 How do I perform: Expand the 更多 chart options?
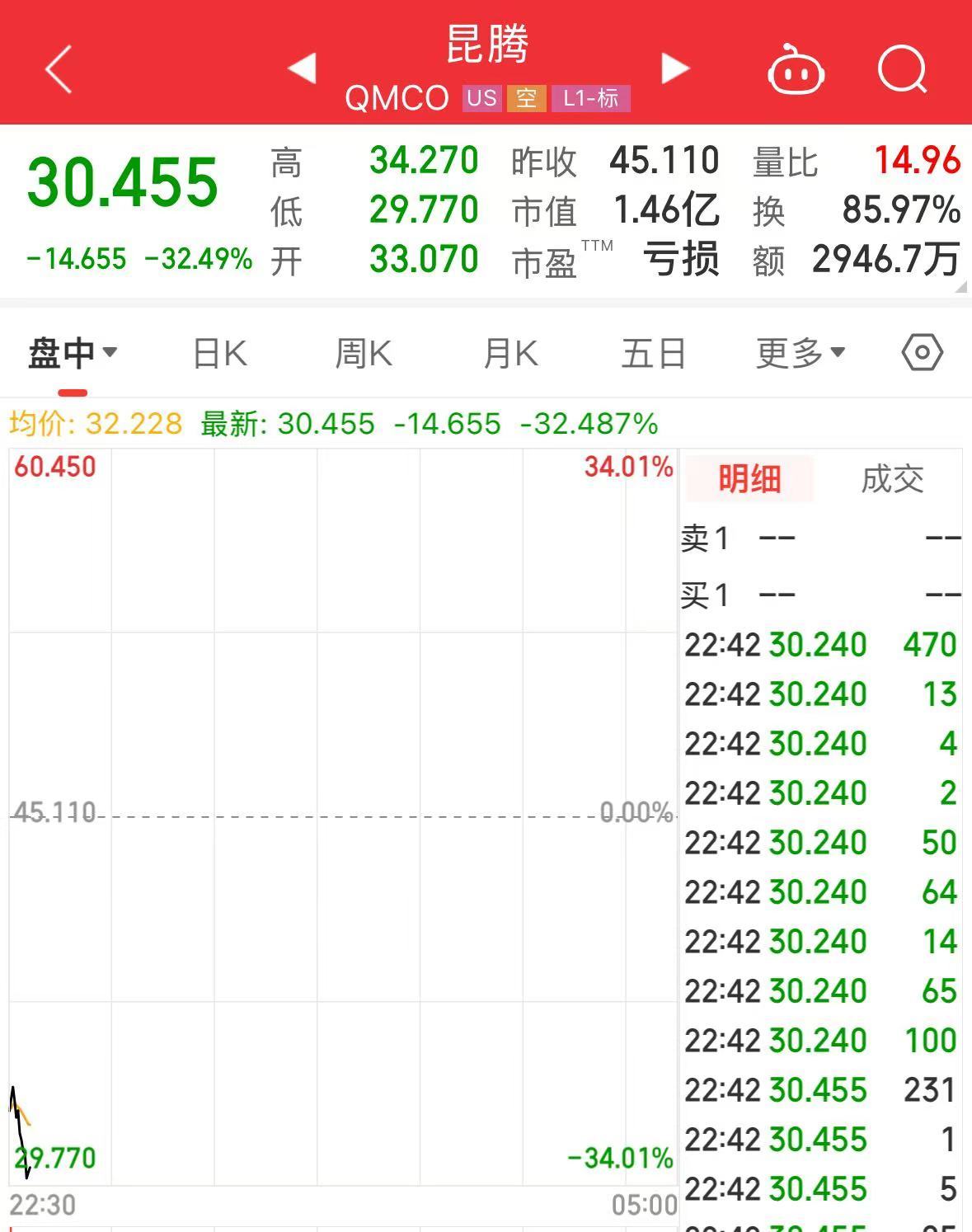click(x=801, y=354)
